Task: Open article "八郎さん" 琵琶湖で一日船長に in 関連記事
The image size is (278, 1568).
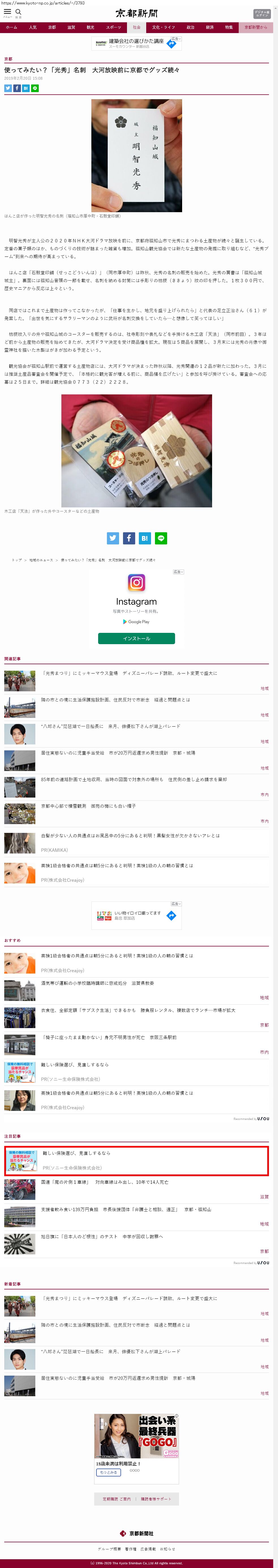Action: [110, 726]
